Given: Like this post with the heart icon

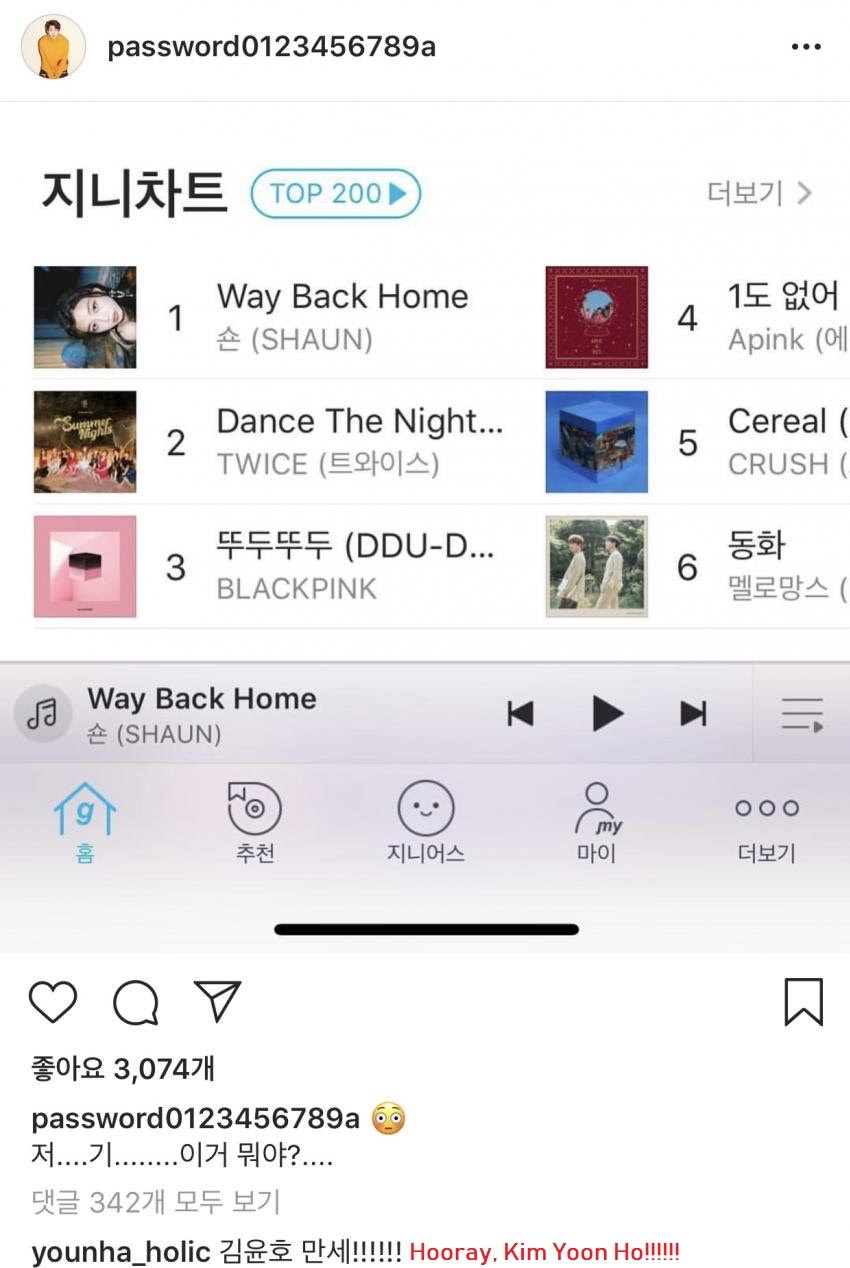Looking at the screenshot, I should coord(53,1001).
